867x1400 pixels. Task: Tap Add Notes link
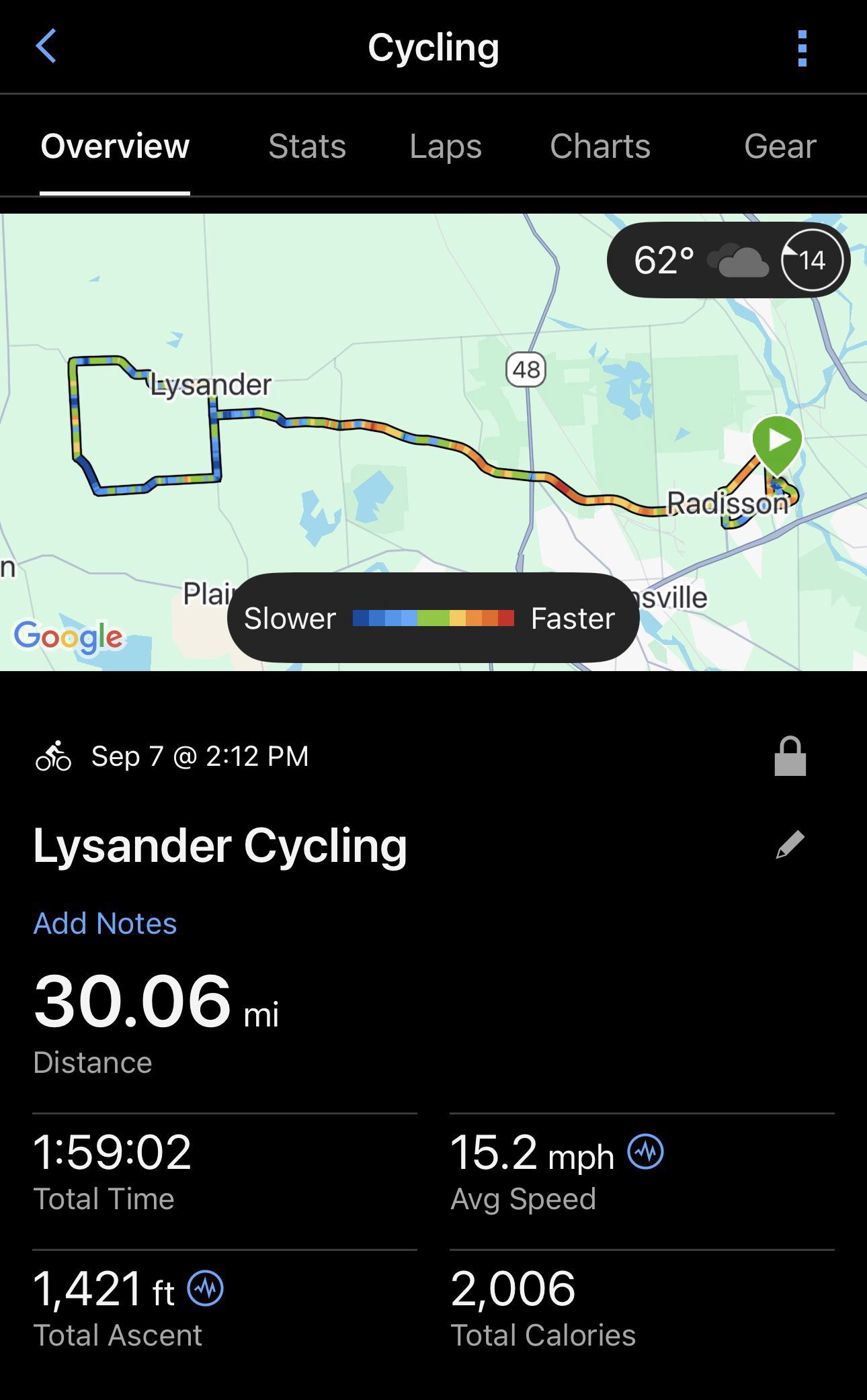tap(105, 923)
